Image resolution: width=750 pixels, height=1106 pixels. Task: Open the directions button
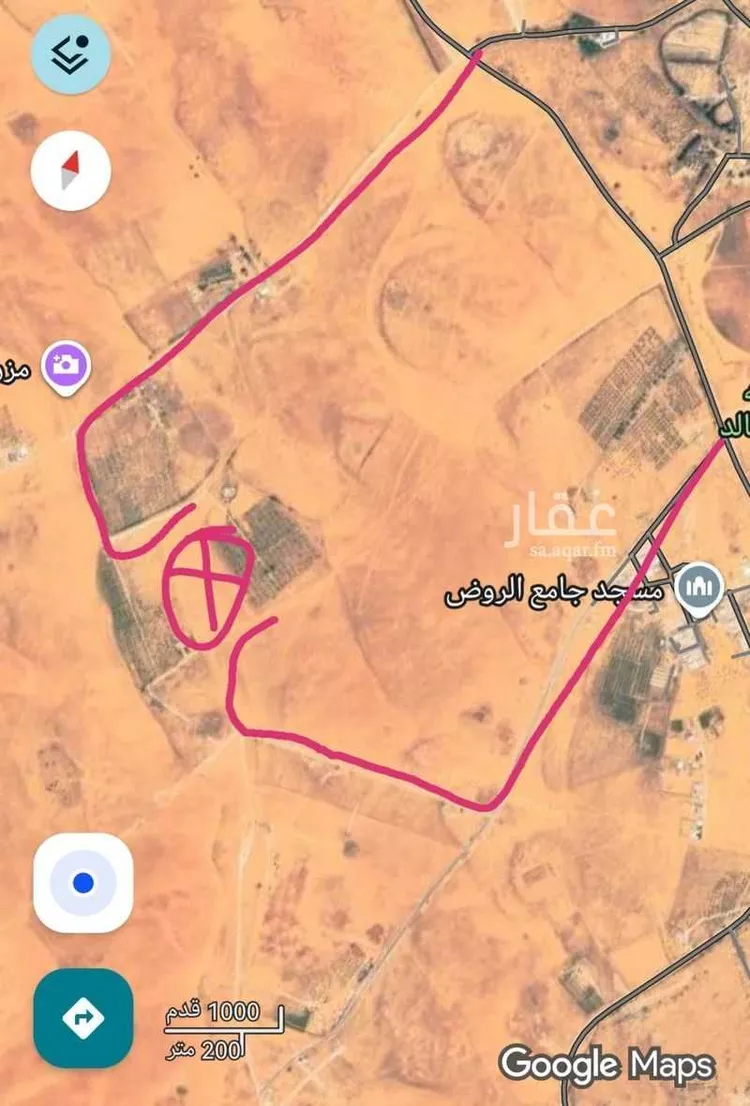click(83, 1017)
